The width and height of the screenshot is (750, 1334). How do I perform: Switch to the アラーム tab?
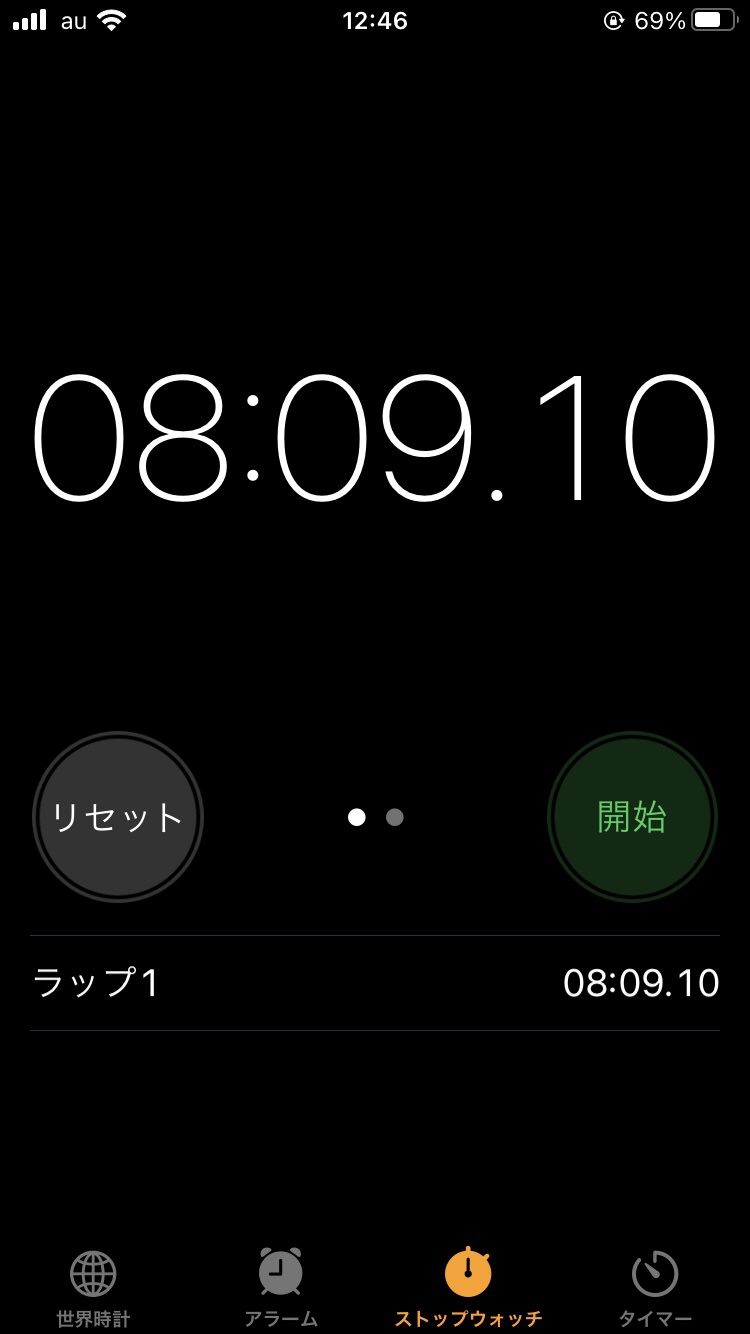point(281,1287)
